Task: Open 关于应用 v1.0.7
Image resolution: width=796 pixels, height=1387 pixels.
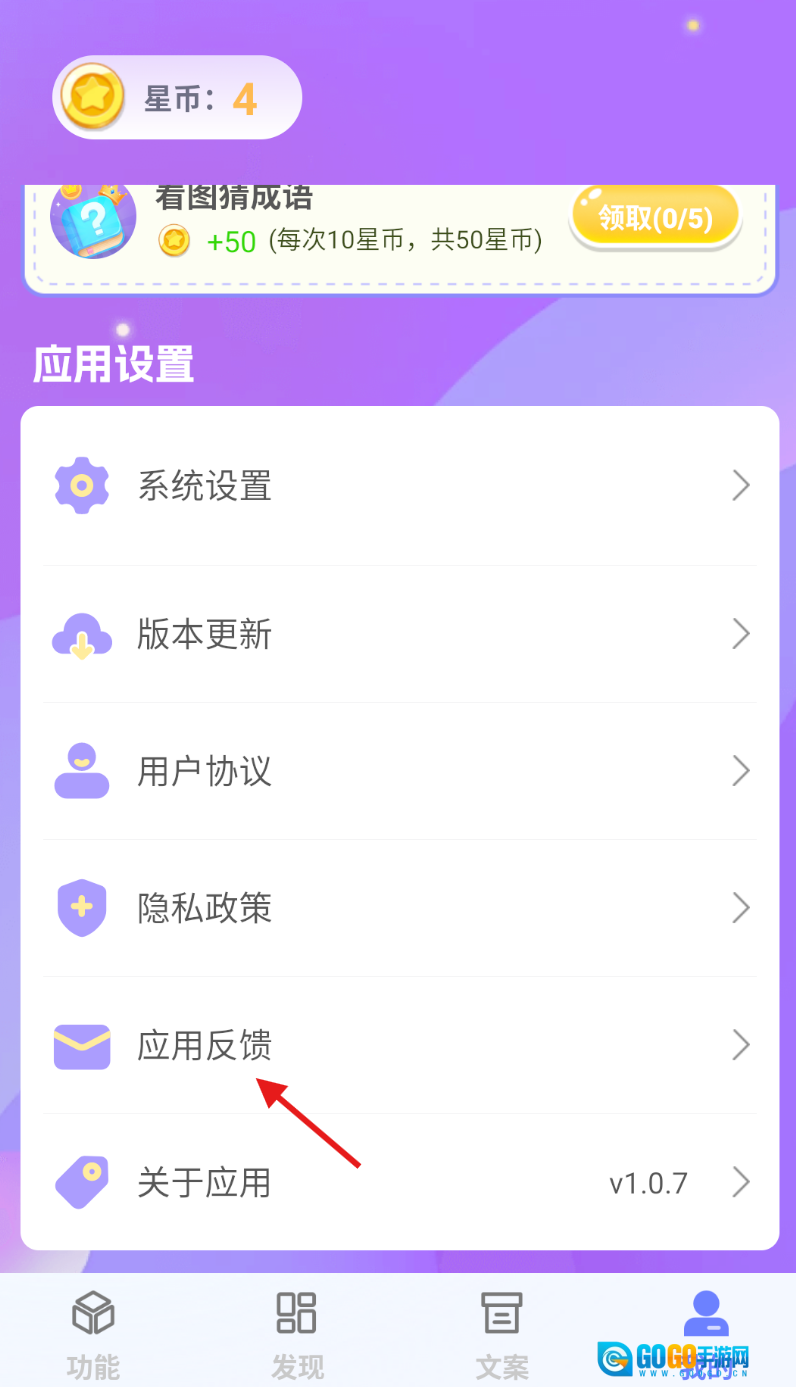Action: pos(400,1182)
